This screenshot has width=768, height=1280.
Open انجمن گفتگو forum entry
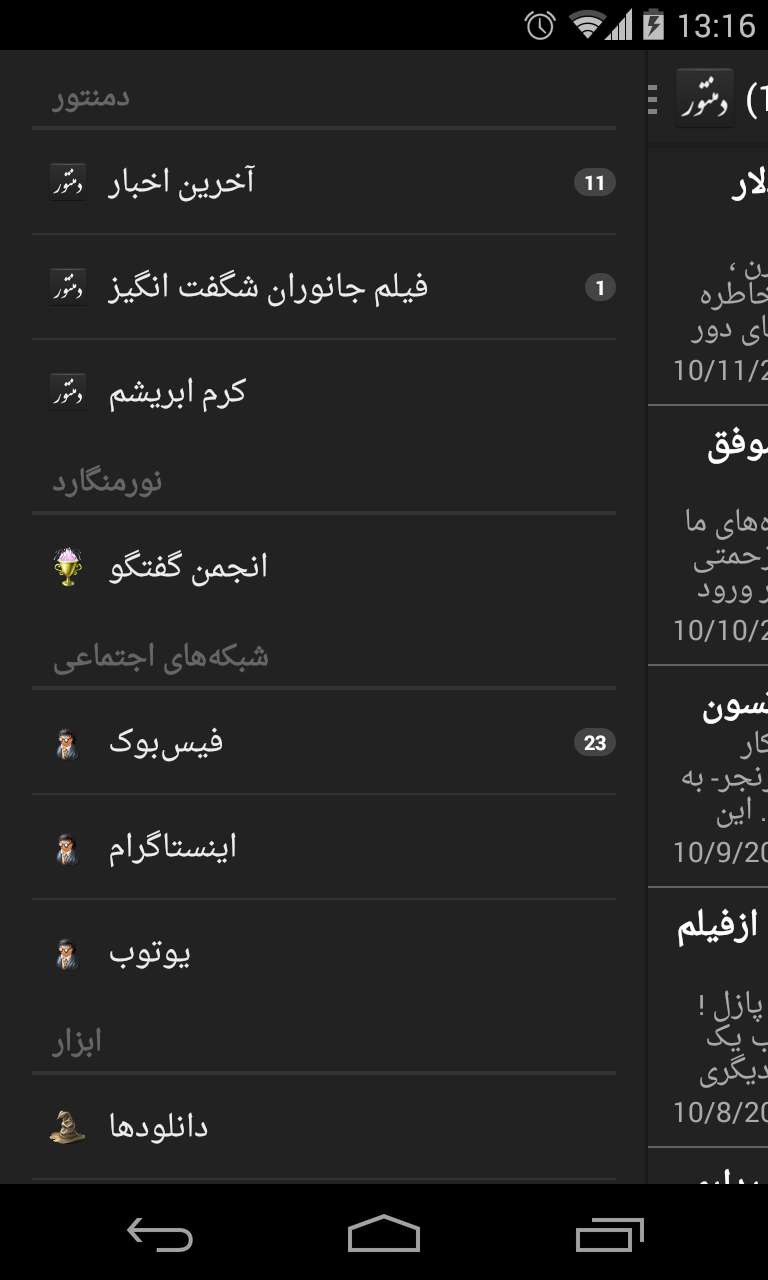coord(324,567)
